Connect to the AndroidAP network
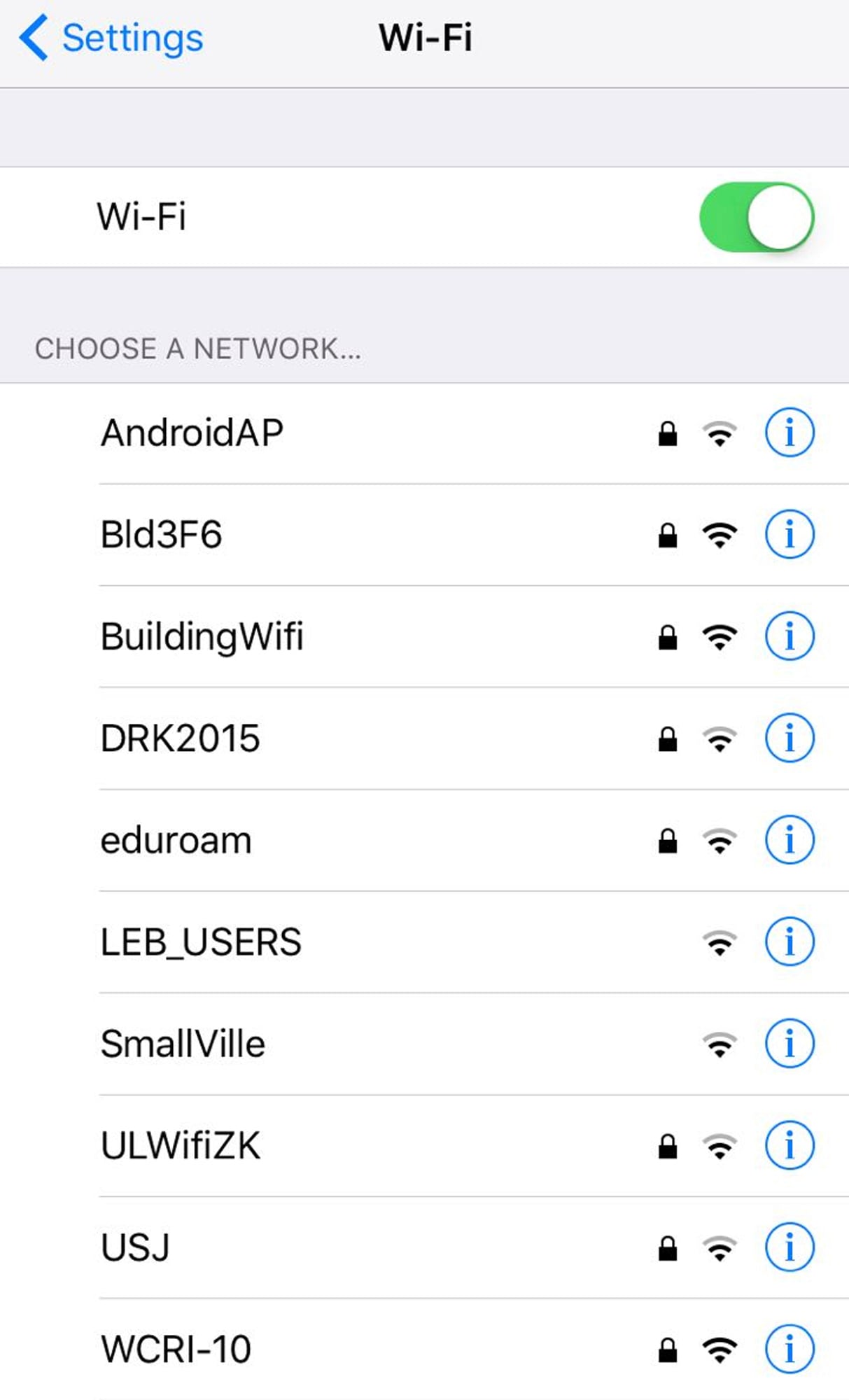The height and width of the screenshot is (1400, 849). pyautogui.click(x=192, y=433)
